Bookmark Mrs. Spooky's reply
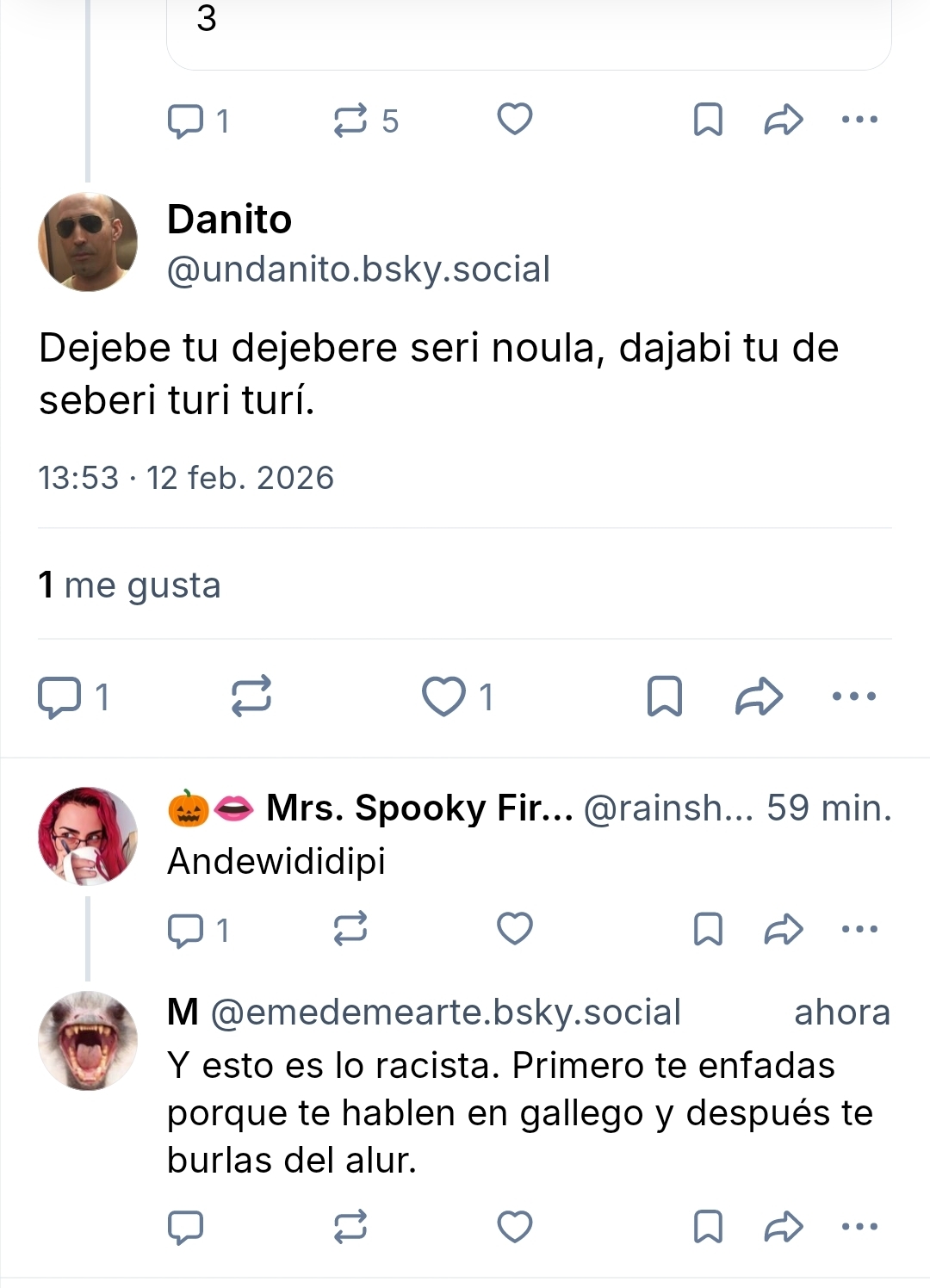 pos(708,929)
